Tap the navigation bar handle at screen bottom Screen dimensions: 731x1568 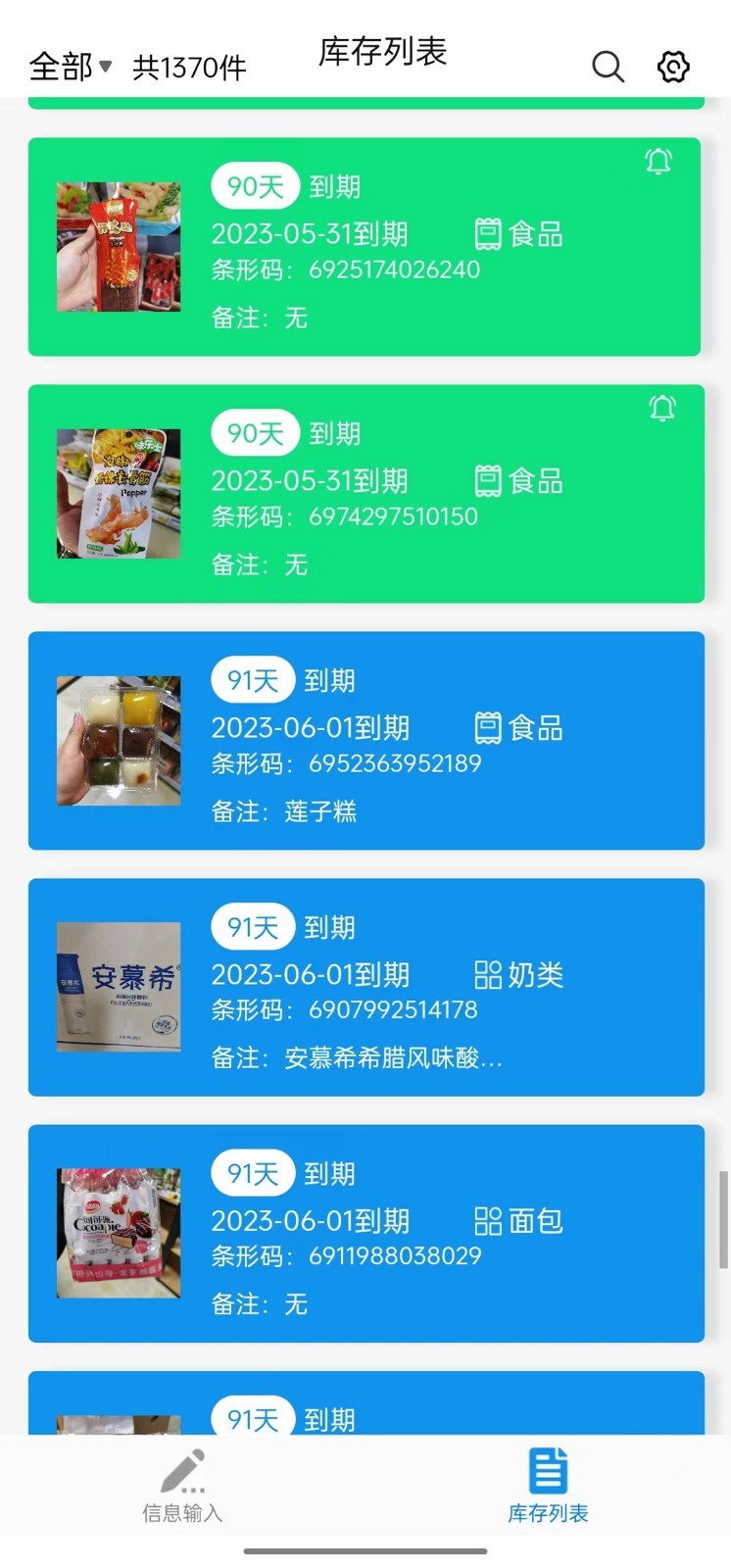pyautogui.click(x=365, y=1551)
